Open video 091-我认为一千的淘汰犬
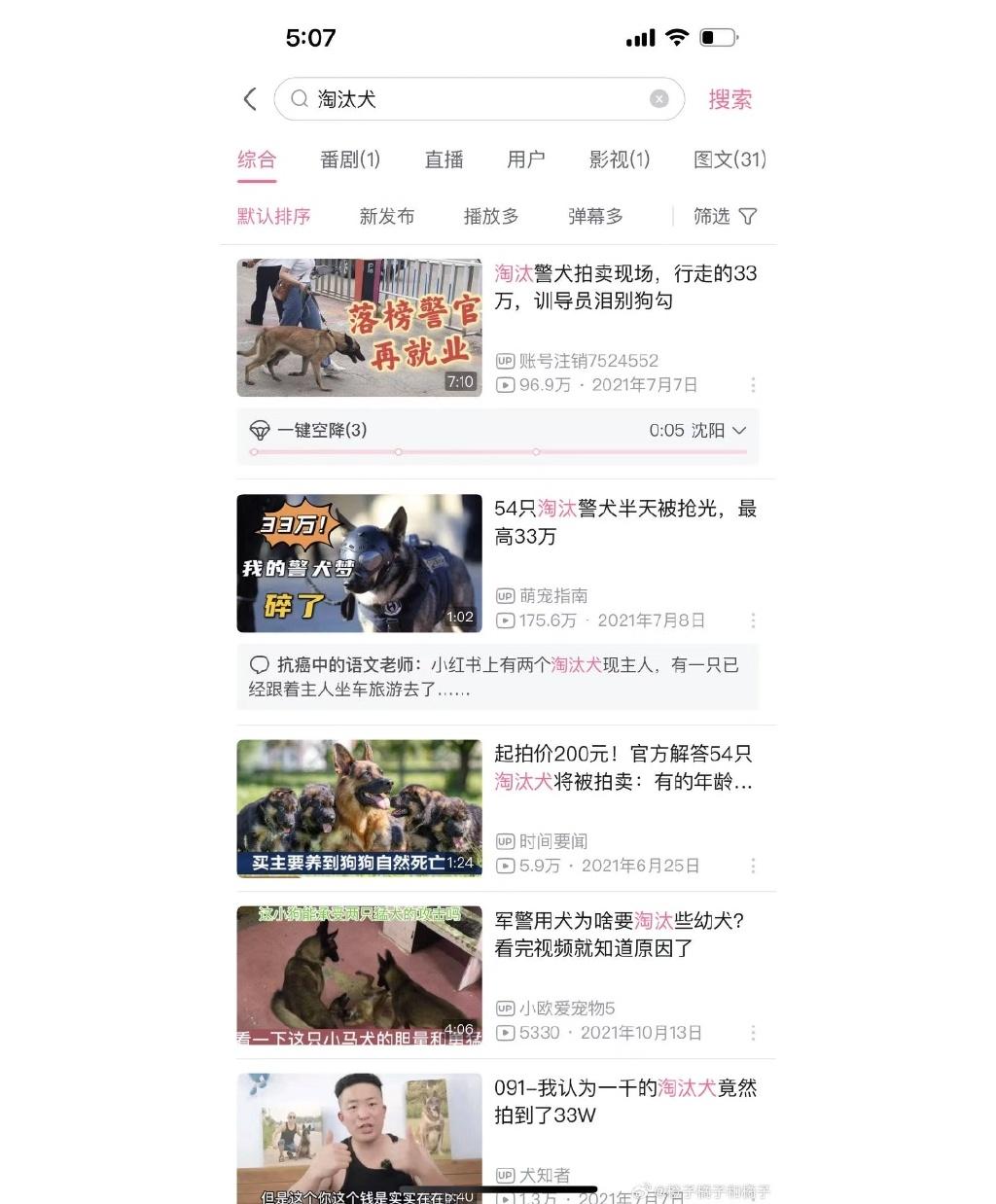Image resolution: width=996 pixels, height=1204 pixels. coord(624,1101)
